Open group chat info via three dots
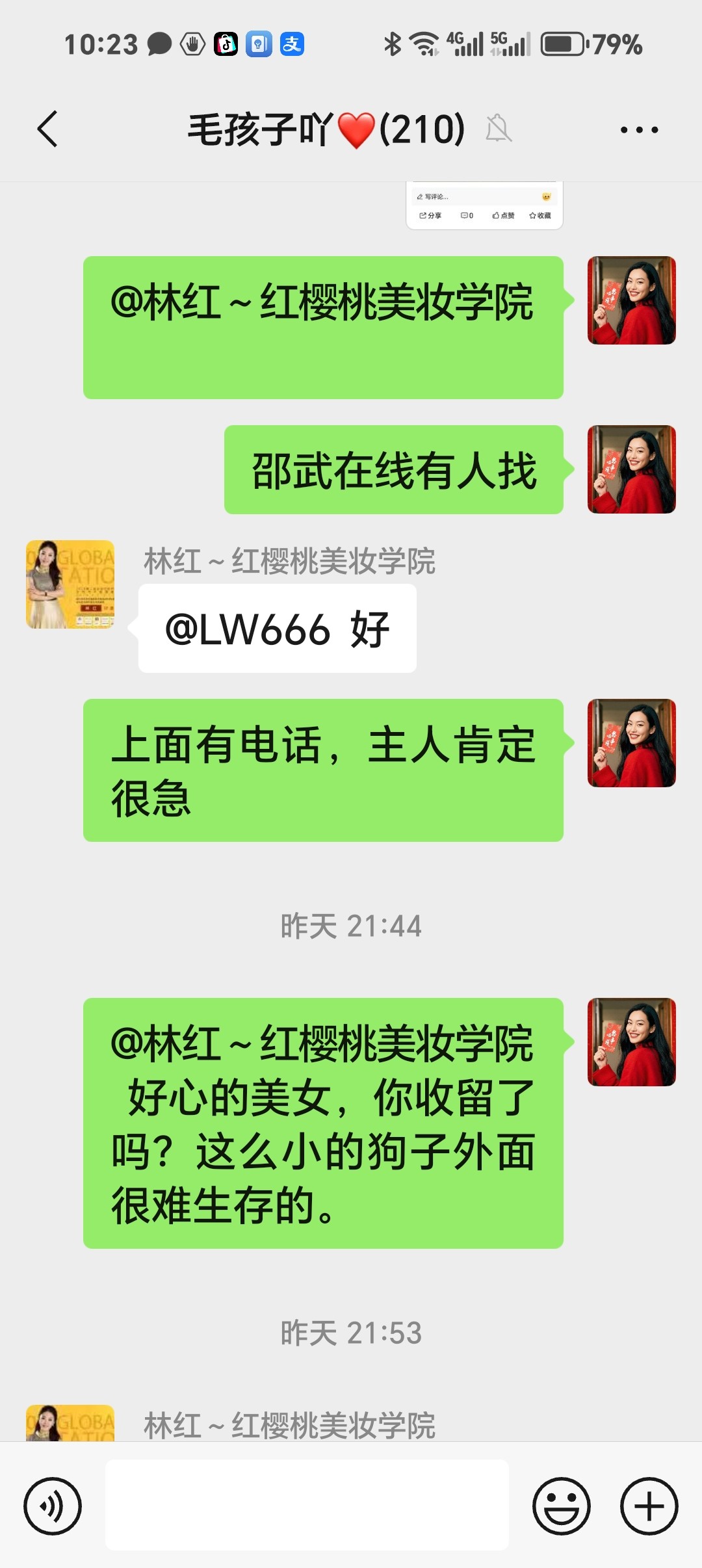Screen dimensions: 702x1568 point(639,129)
